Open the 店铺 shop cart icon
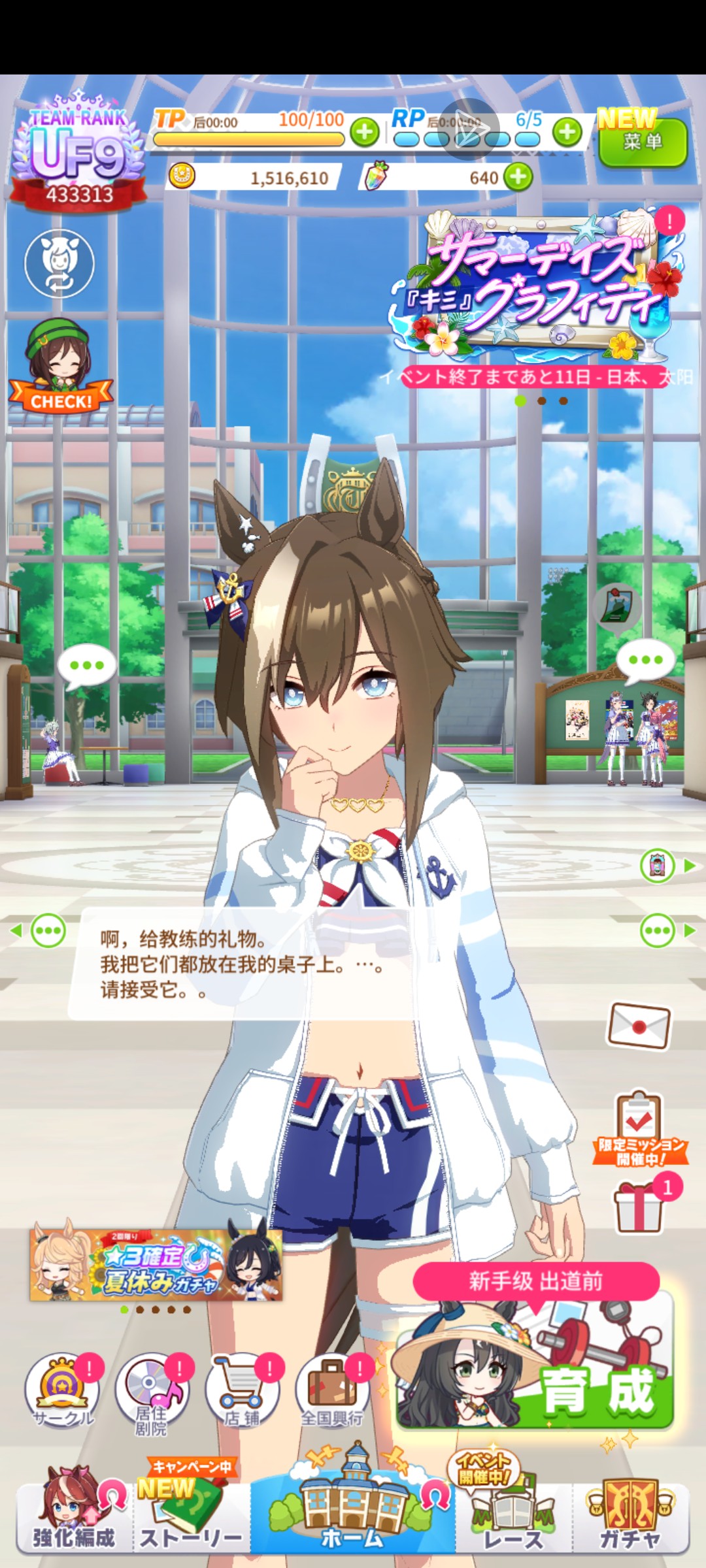Screen dimensions: 706x1568 [x=242, y=1390]
